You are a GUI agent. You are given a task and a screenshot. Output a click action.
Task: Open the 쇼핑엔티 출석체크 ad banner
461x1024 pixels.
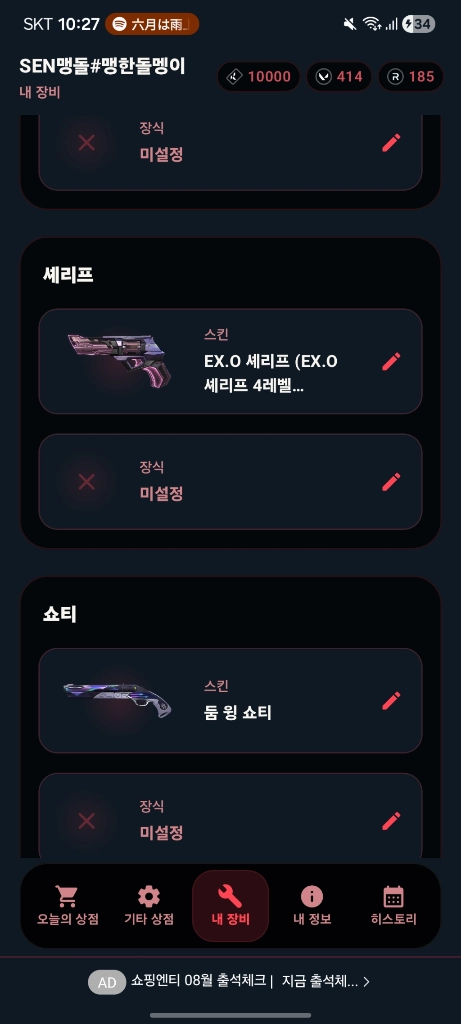click(x=230, y=982)
